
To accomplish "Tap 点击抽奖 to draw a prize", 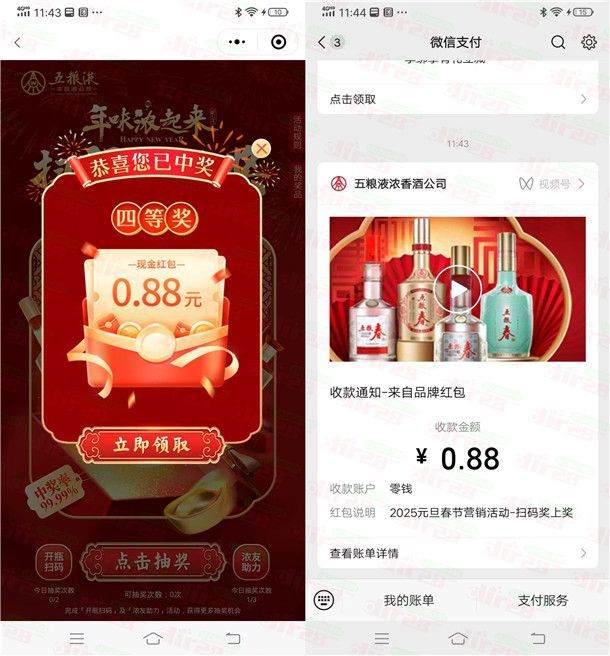I will pyautogui.click(x=151, y=561).
